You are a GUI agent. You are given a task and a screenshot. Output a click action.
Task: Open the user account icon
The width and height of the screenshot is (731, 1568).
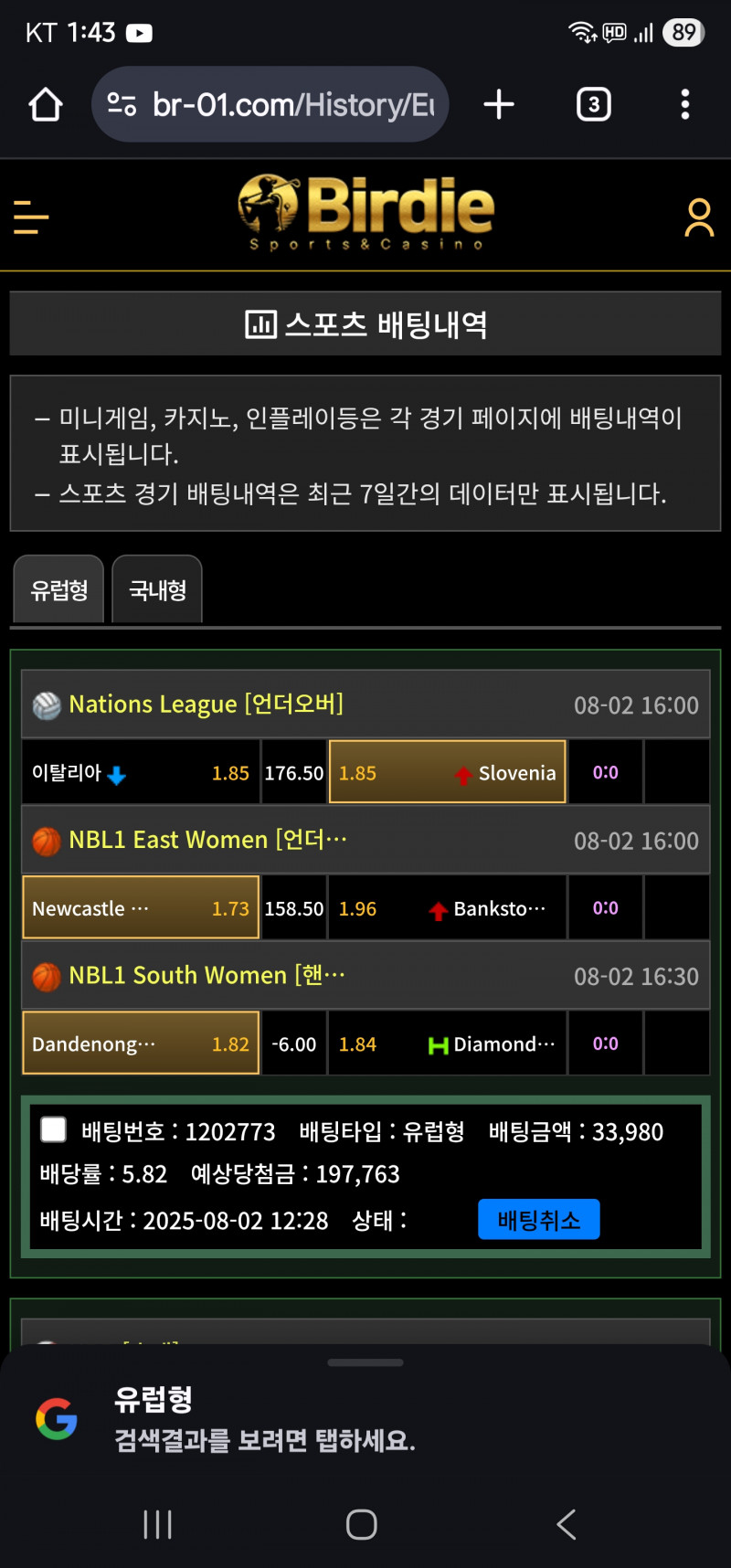coord(699,217)
